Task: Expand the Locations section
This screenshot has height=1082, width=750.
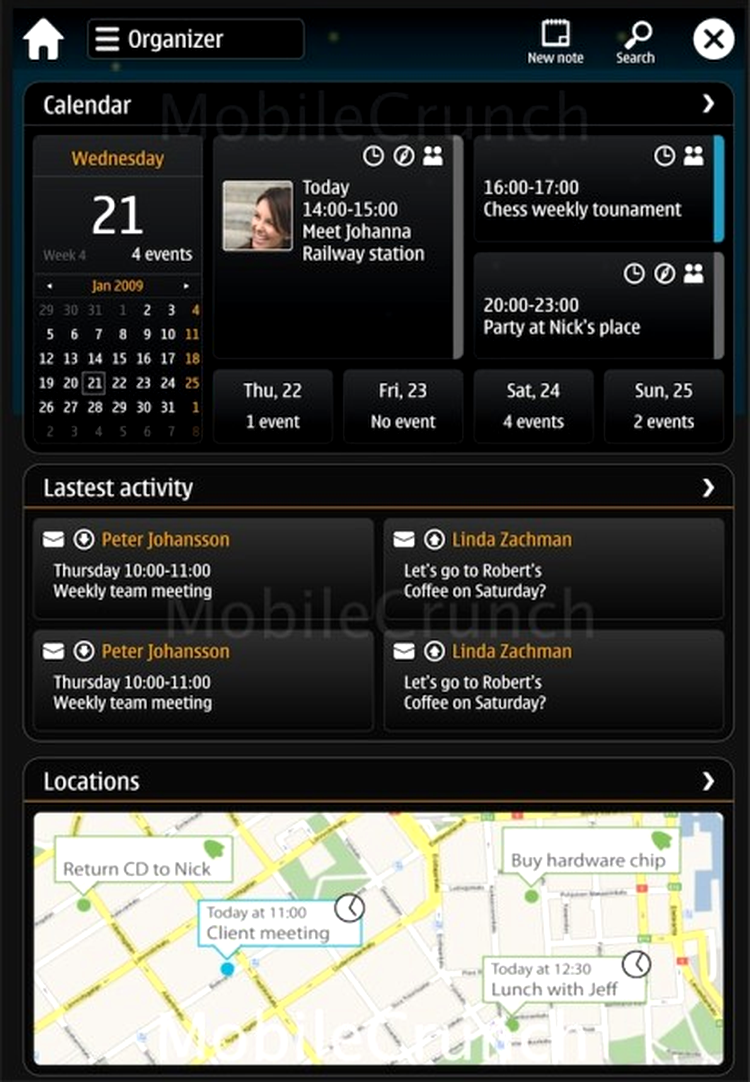Action: pos(708,781)
